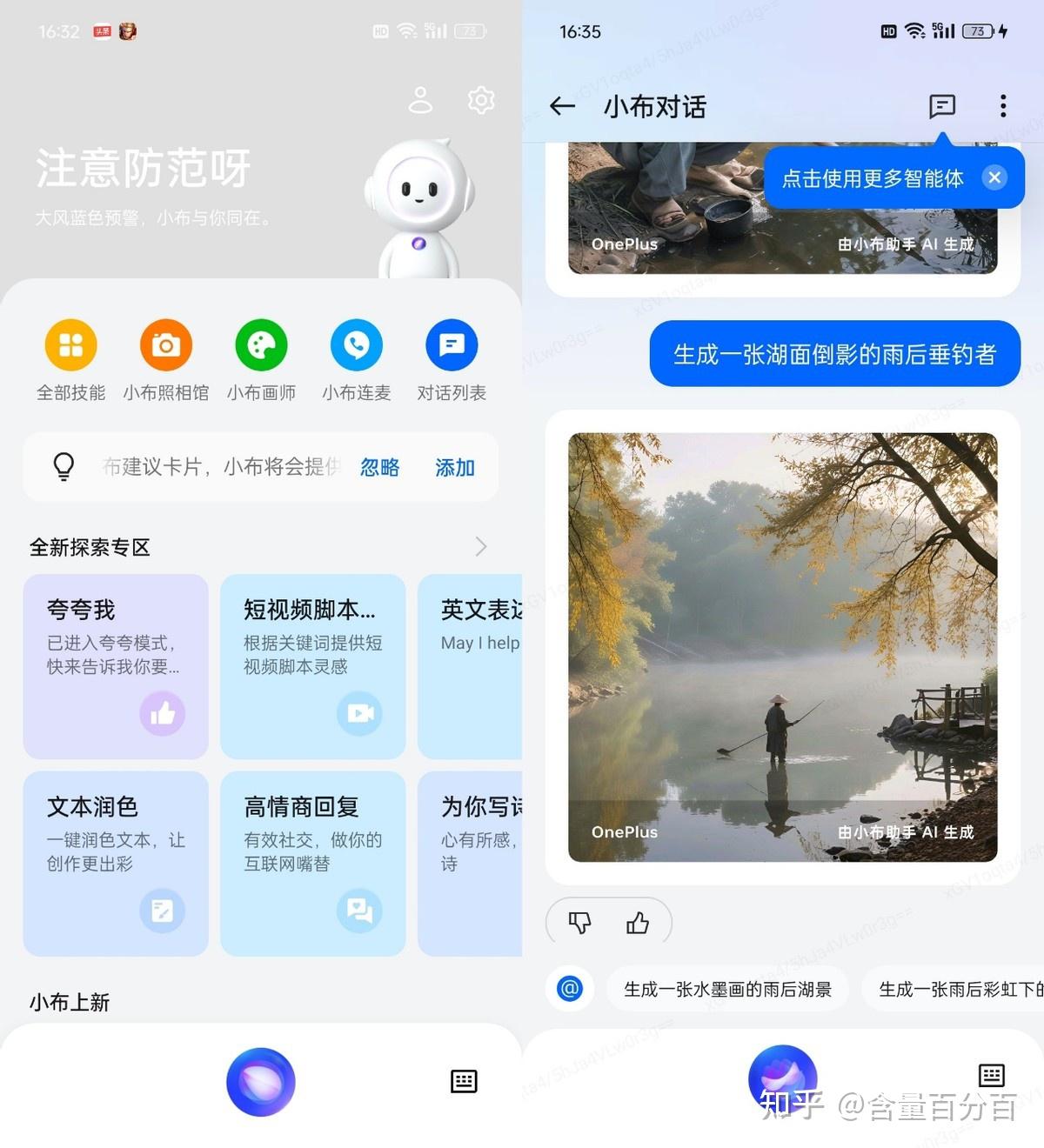Open the chat history message icon
The image size is (1044, 1148).
click(942, 106)
